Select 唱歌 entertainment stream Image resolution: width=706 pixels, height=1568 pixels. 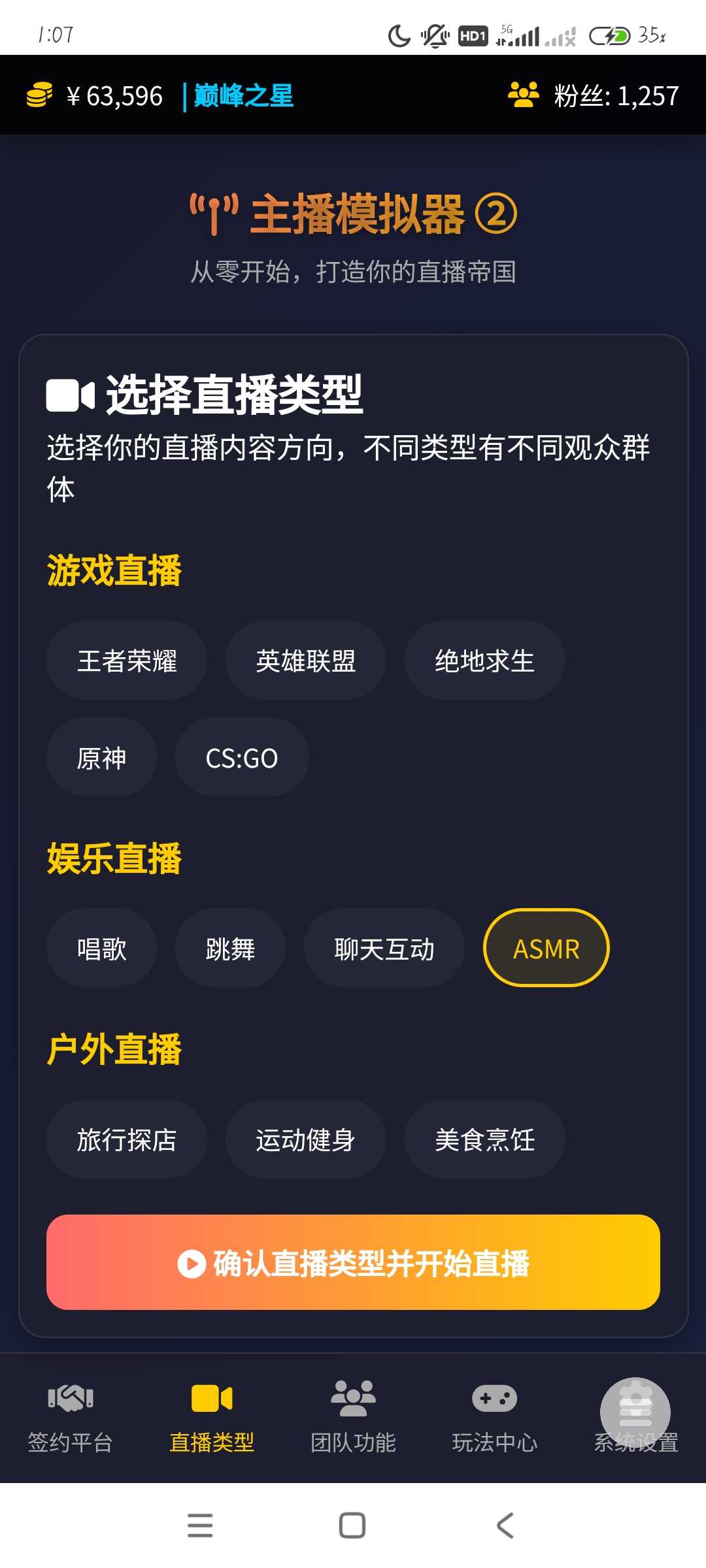pyautogui.click(x=101, y=948)
